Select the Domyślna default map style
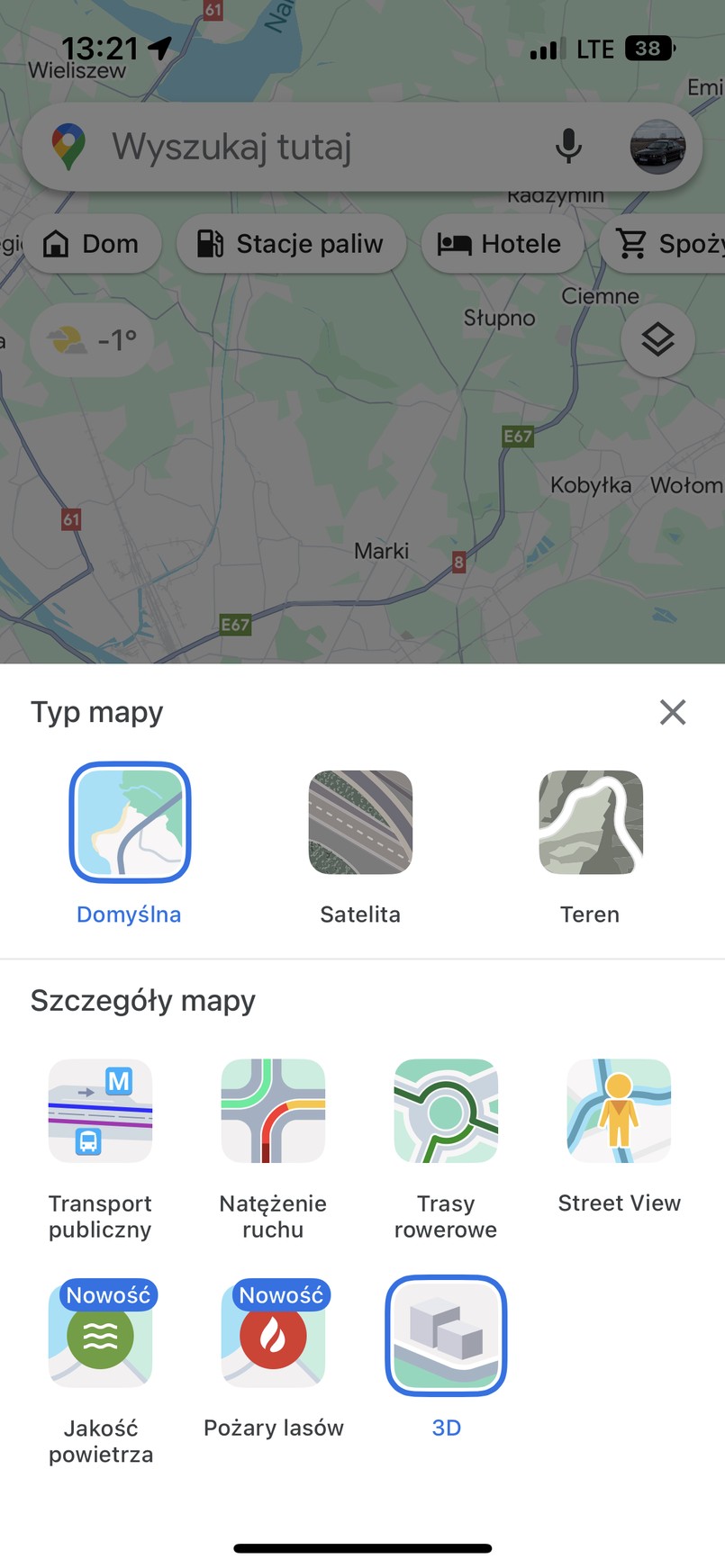 coord(129,822)
